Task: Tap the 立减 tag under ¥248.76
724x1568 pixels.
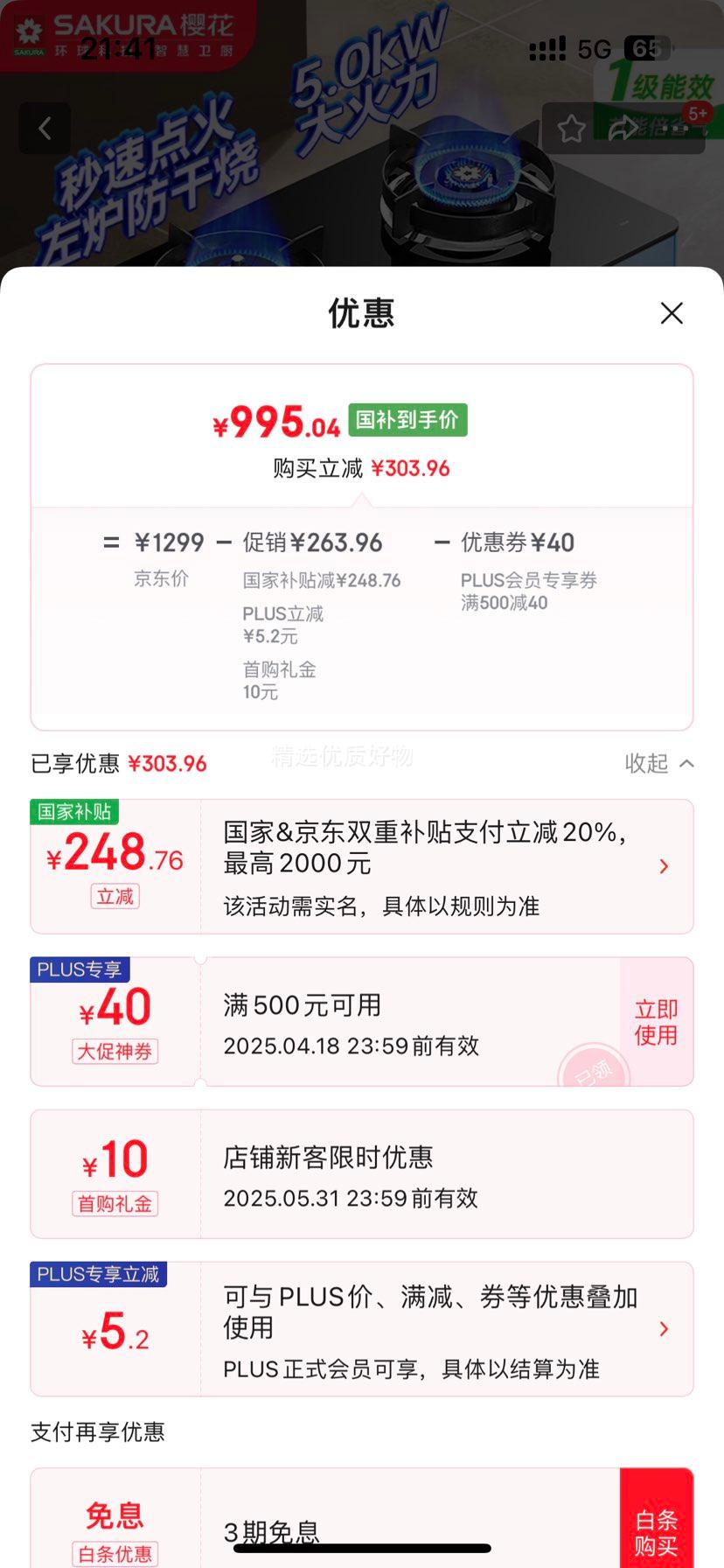Action: tap(115, 896)
